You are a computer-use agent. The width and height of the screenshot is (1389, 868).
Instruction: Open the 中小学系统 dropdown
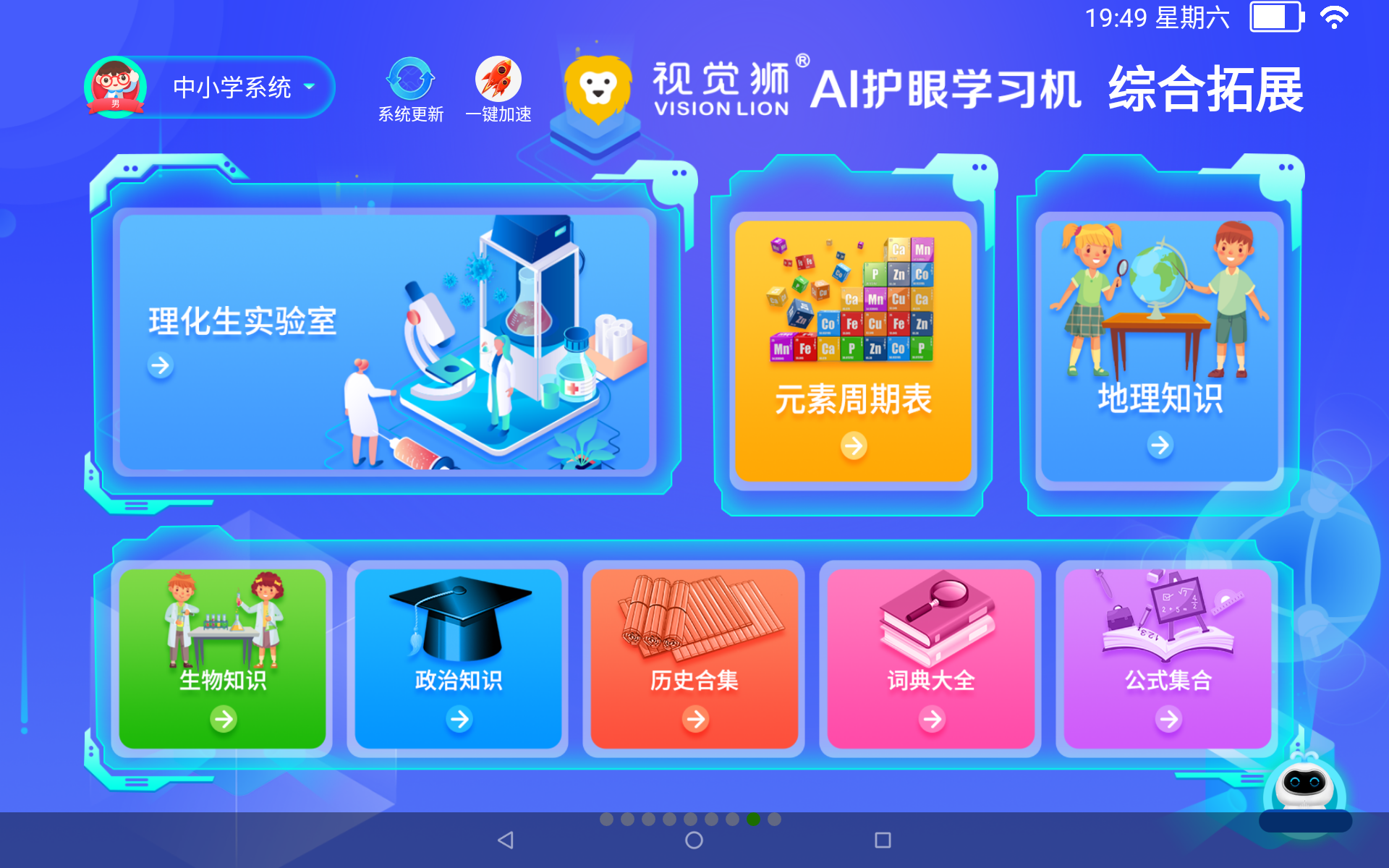[x=245, y=88]
